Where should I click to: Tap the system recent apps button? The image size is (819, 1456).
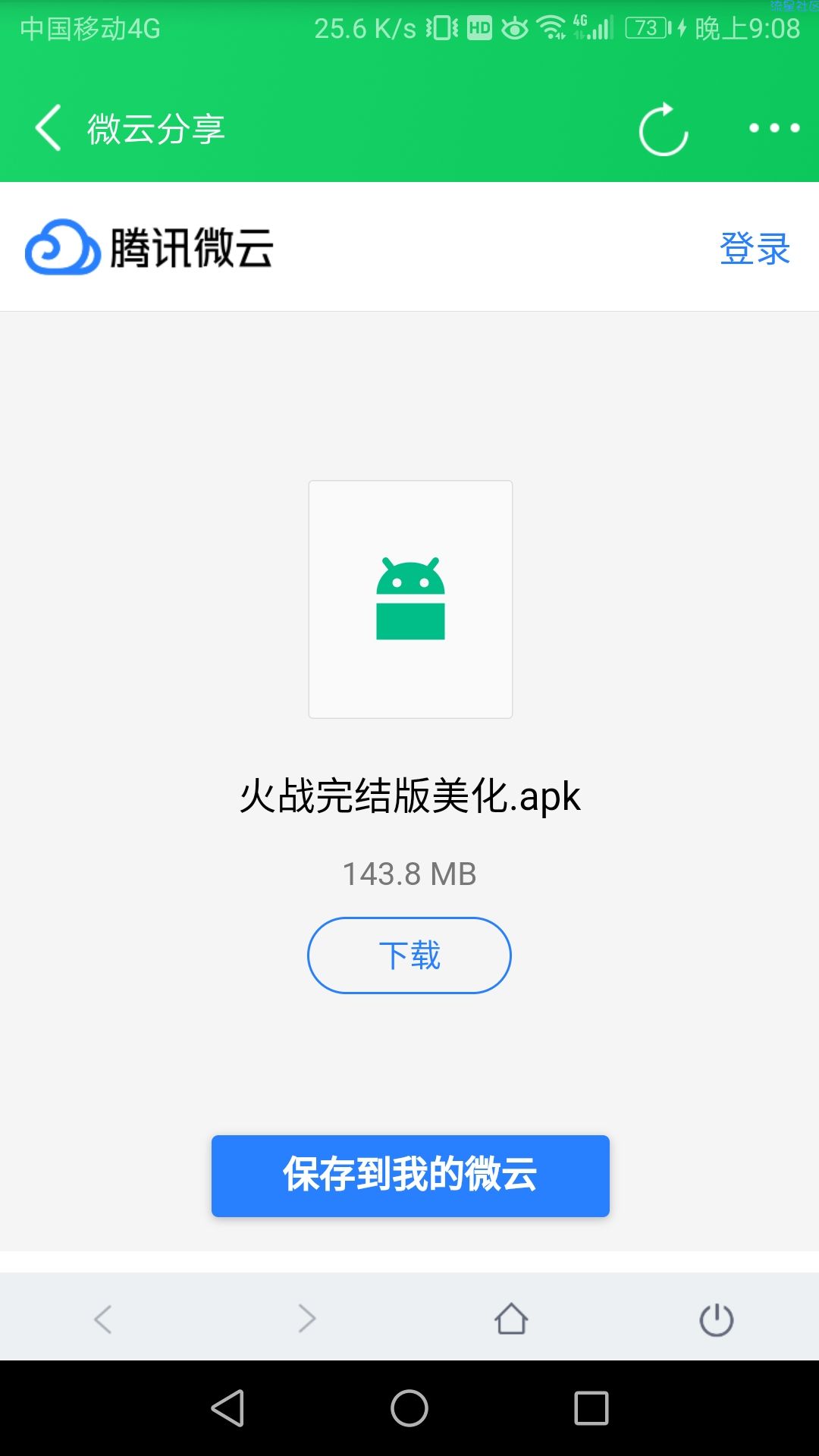(x=591, y=1408)
